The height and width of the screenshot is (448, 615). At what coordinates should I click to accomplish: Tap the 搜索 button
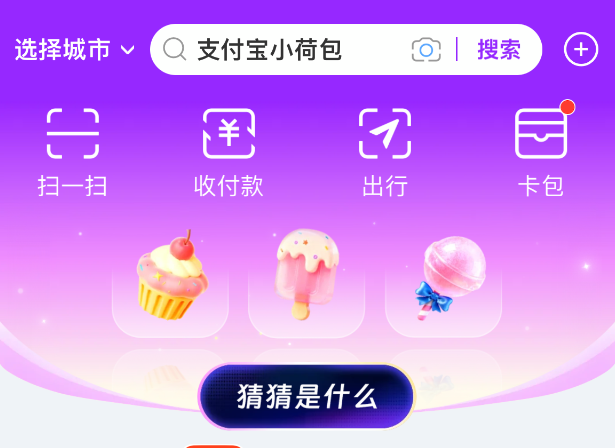coord(499,50)
